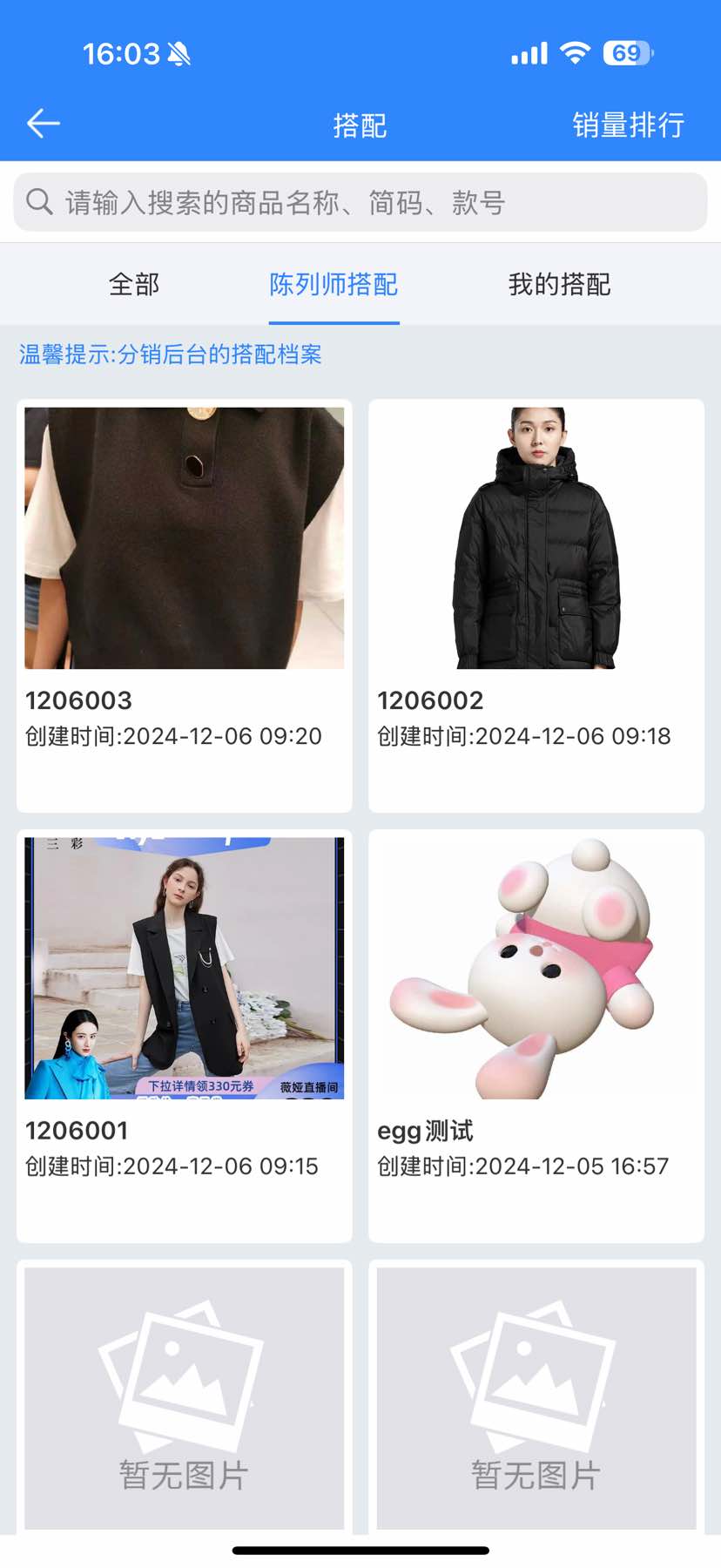
Task: View the 1206001 outfit card
Action: click(185, 1035)
